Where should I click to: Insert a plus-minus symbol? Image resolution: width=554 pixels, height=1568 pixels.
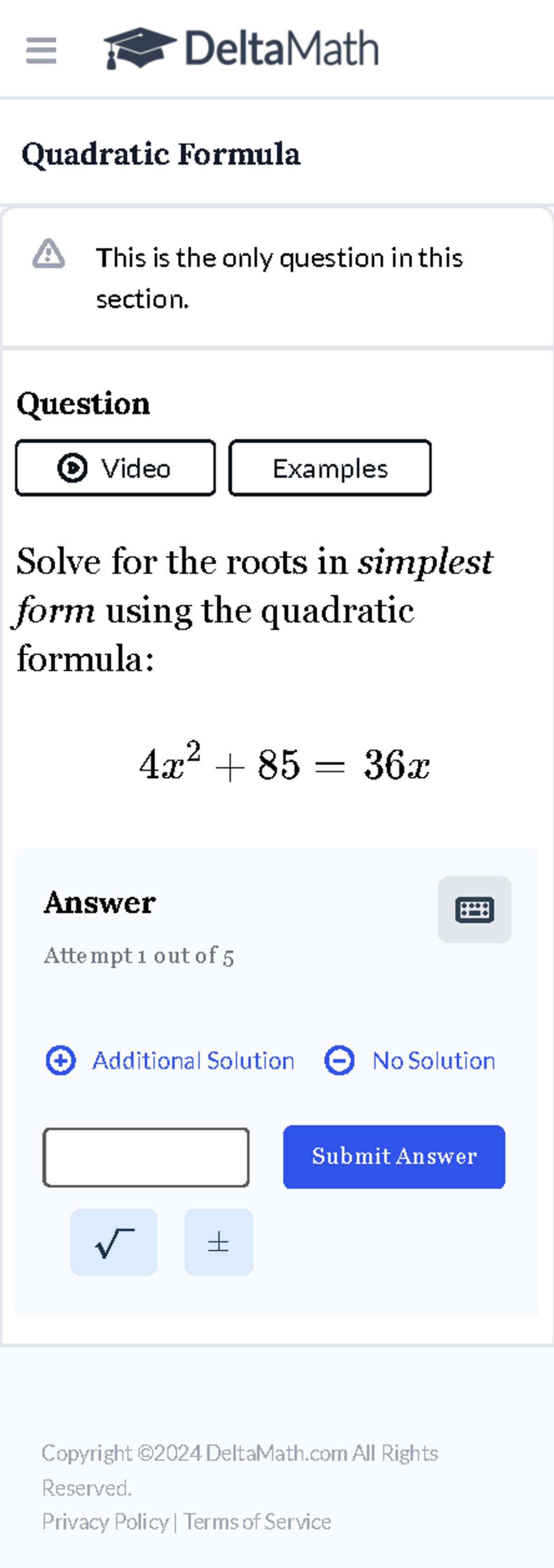point(218,1242)
